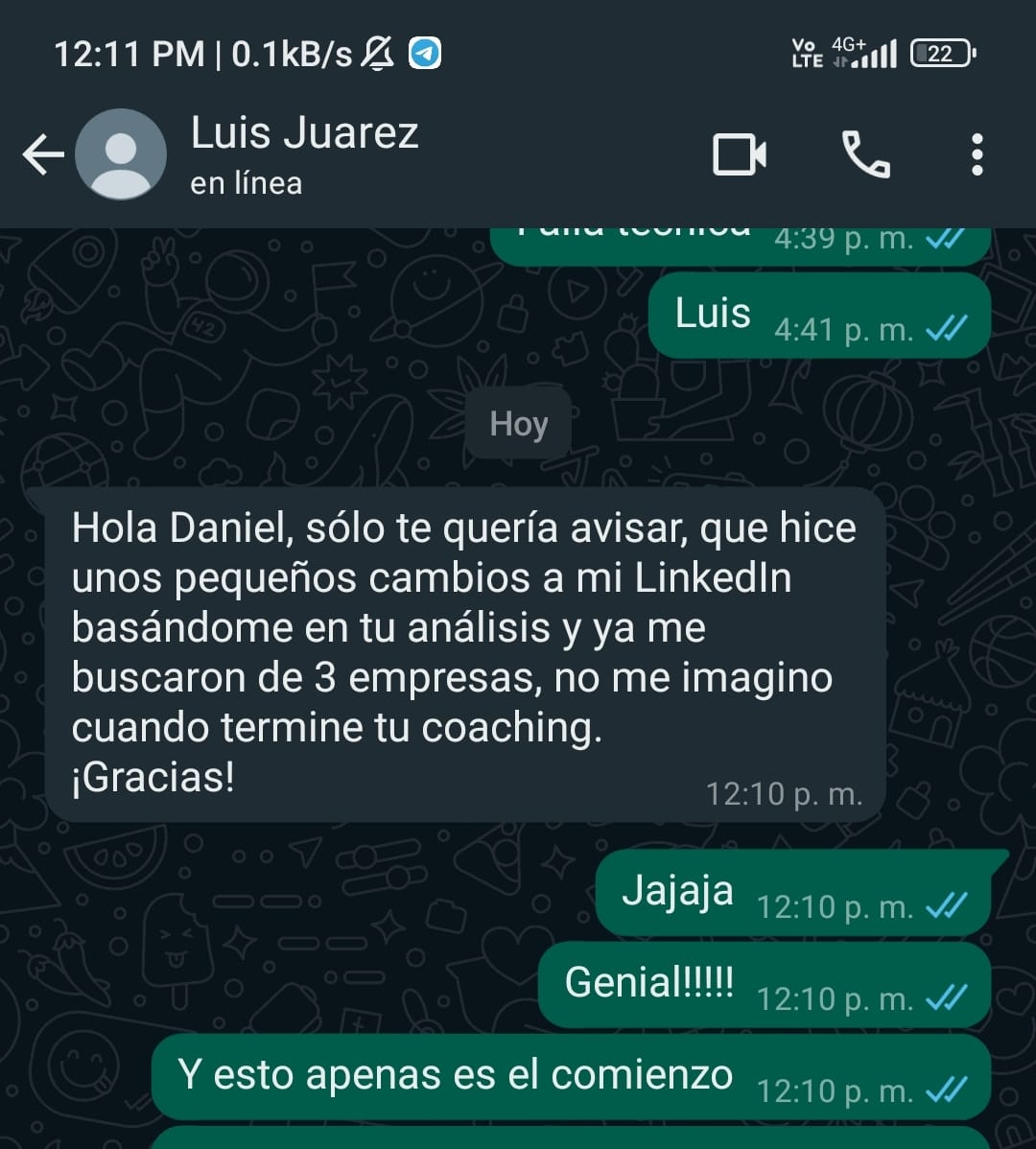The height and width of the screenshot is (1149, 1036).
Task: Tap the 12:10 p.m. timestamp on the Hola Daniel message
Action: tap(785, 793)
